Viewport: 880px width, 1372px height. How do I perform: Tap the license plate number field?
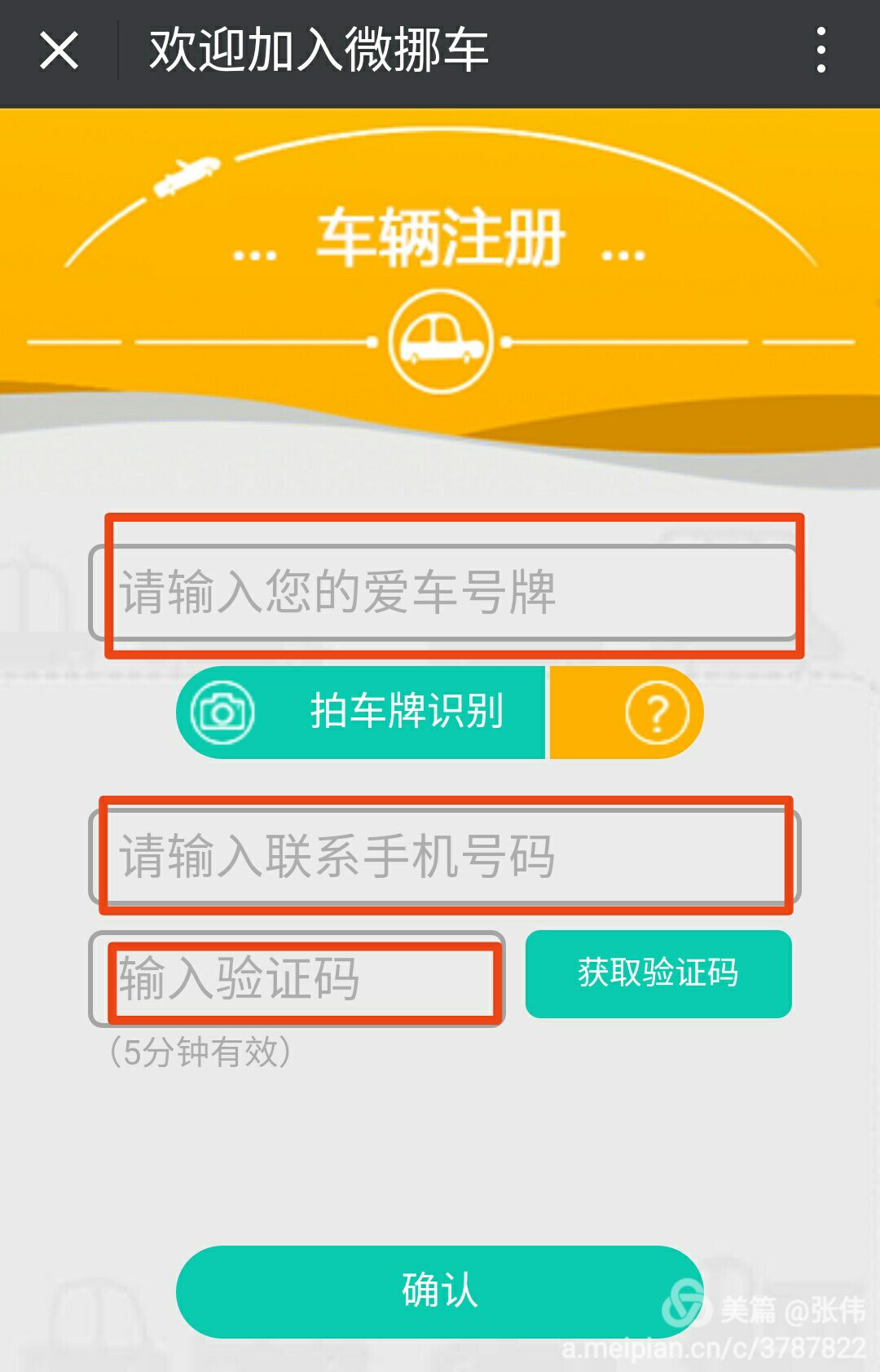click(x=444, y=592)
